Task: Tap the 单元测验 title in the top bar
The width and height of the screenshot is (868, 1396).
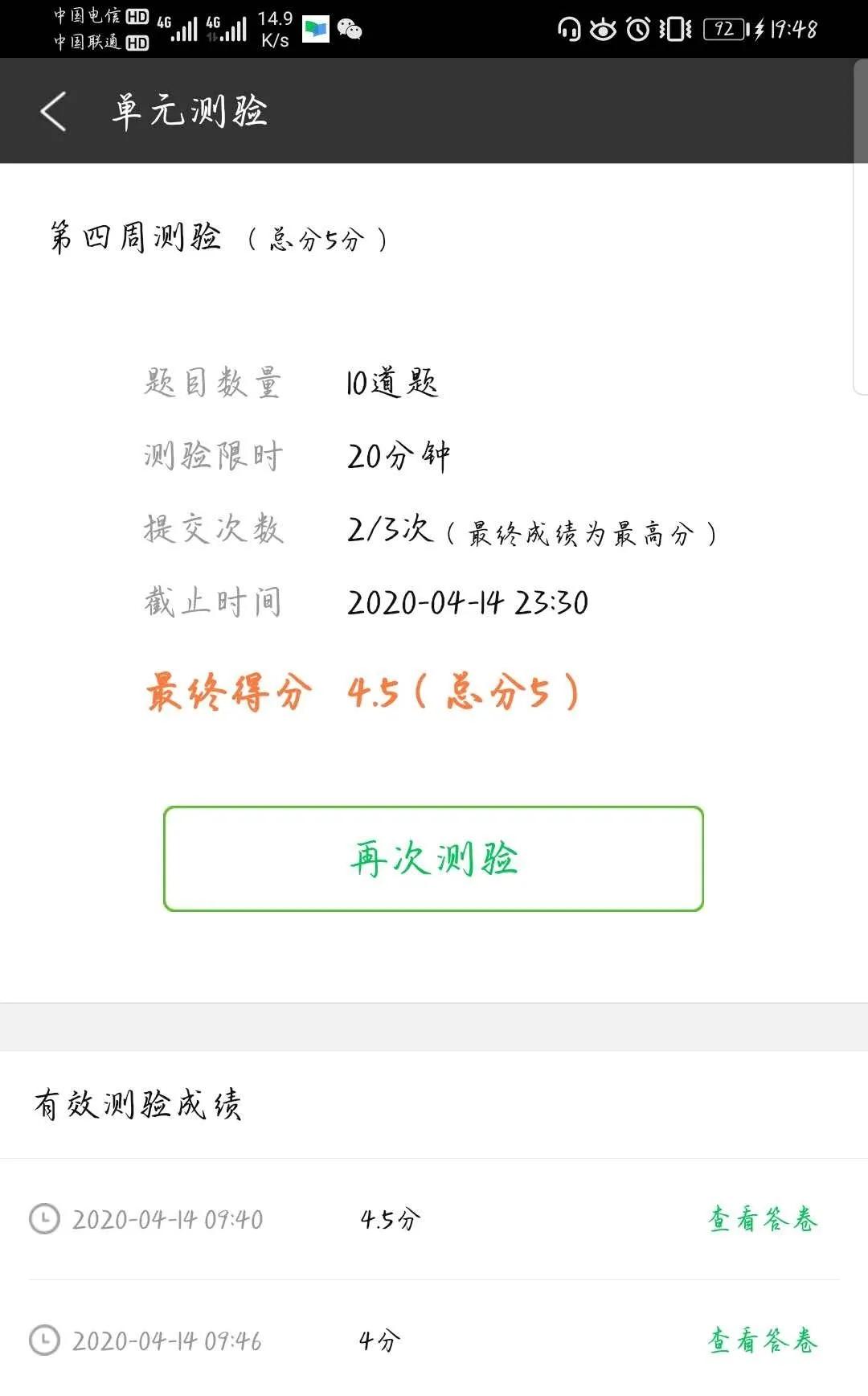Action: 187,111
